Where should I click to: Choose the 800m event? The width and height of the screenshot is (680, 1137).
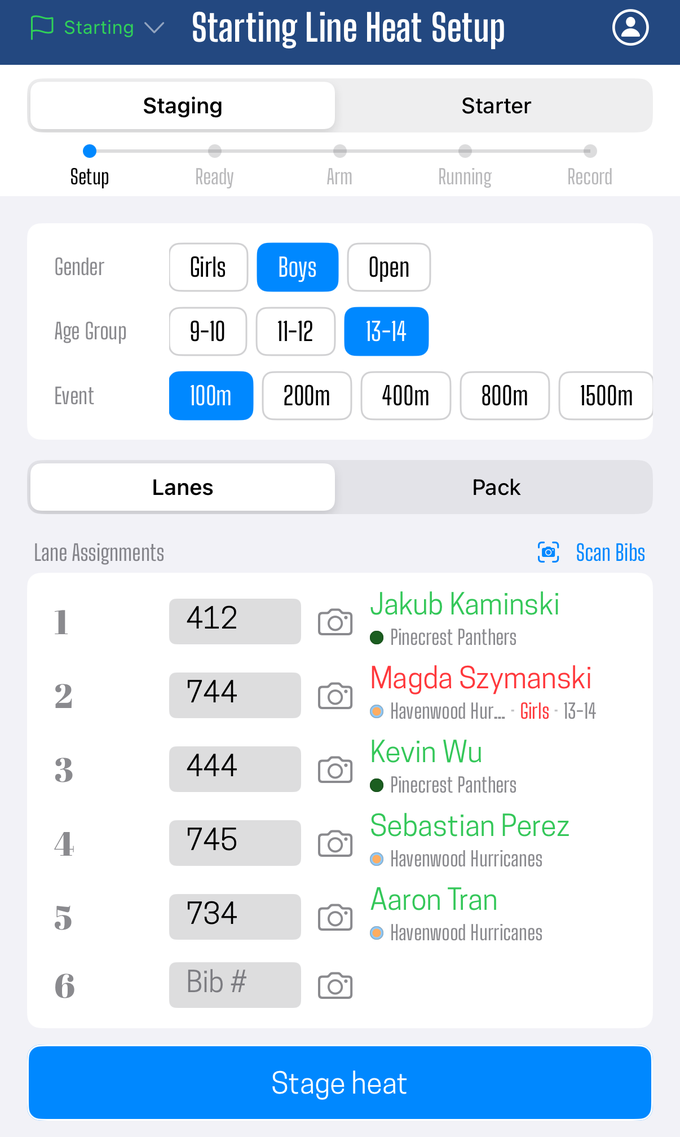505,396
